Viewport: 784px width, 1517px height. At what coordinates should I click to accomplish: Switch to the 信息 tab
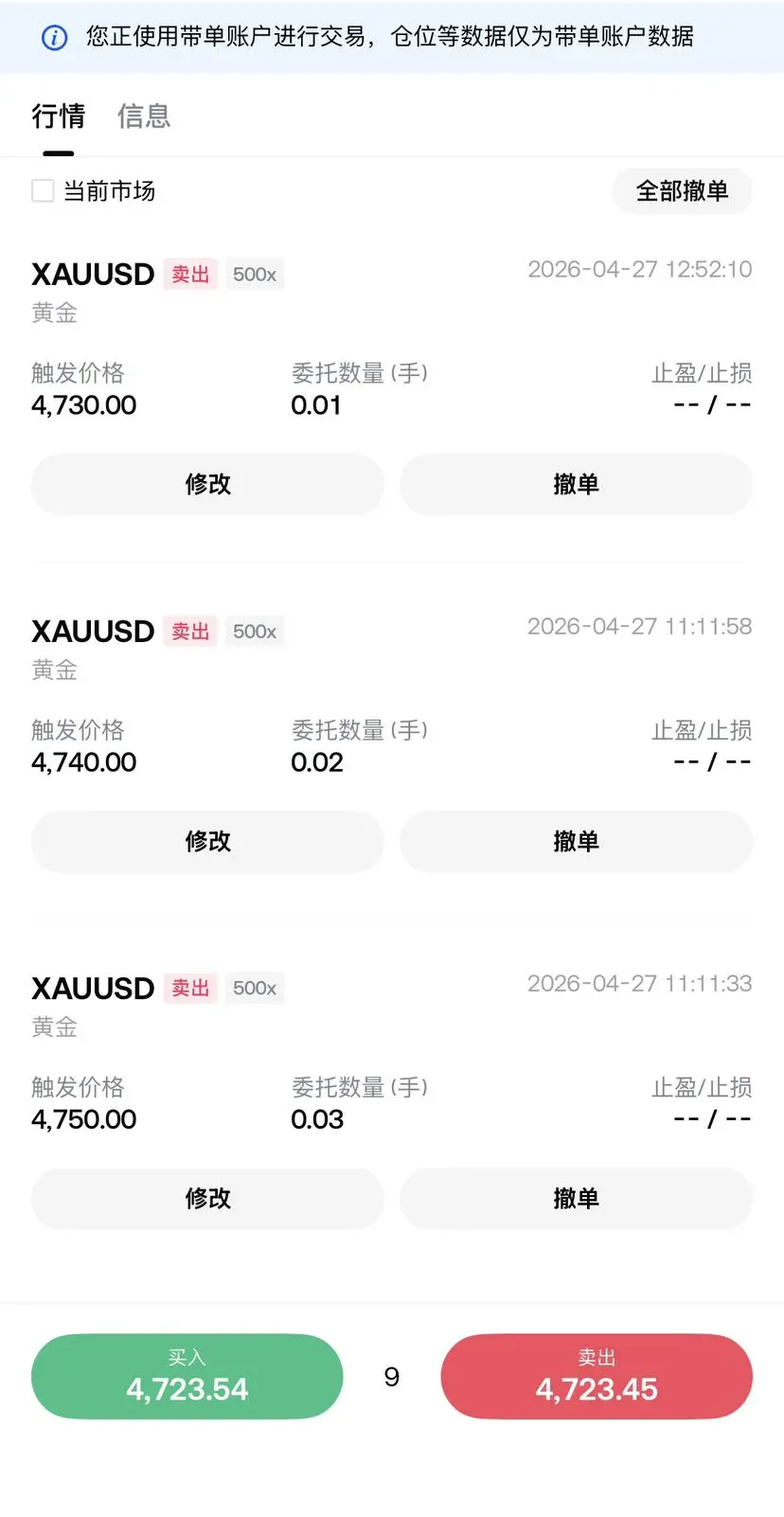click(144, 116)
